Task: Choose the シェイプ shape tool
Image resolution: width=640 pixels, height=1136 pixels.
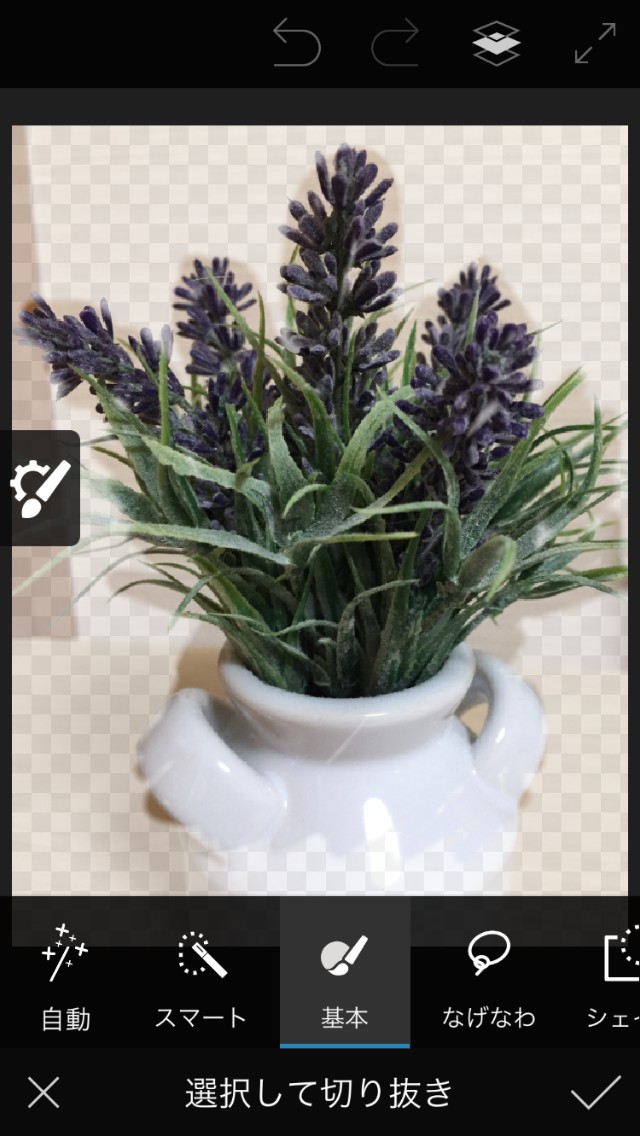Action: click(615, 976)
